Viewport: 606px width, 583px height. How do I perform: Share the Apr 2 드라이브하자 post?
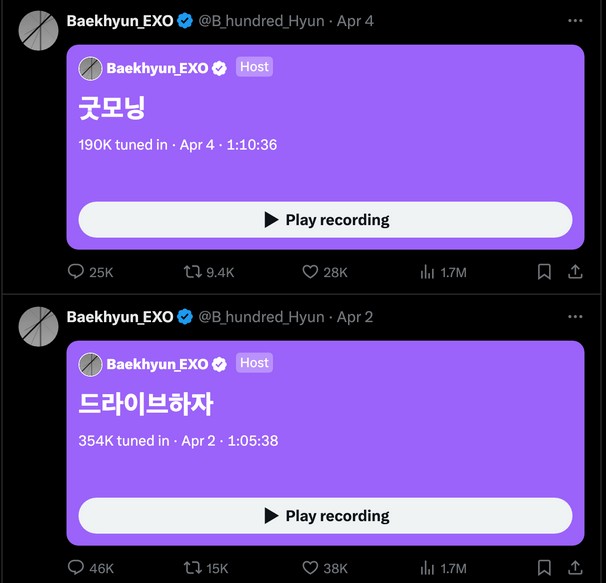(575, 568)
